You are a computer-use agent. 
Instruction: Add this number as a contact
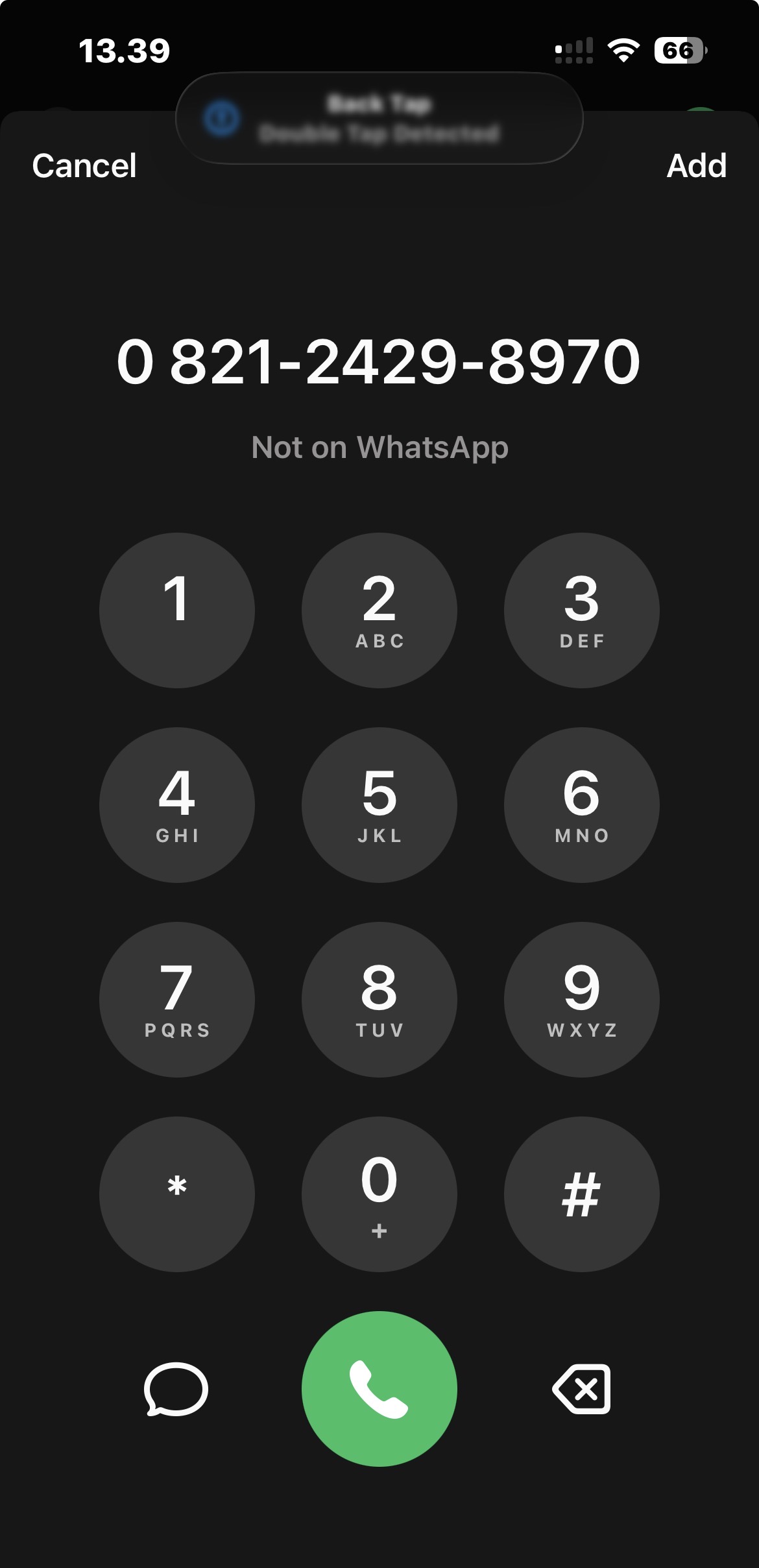pyautogui.click(x=696, y=166)
